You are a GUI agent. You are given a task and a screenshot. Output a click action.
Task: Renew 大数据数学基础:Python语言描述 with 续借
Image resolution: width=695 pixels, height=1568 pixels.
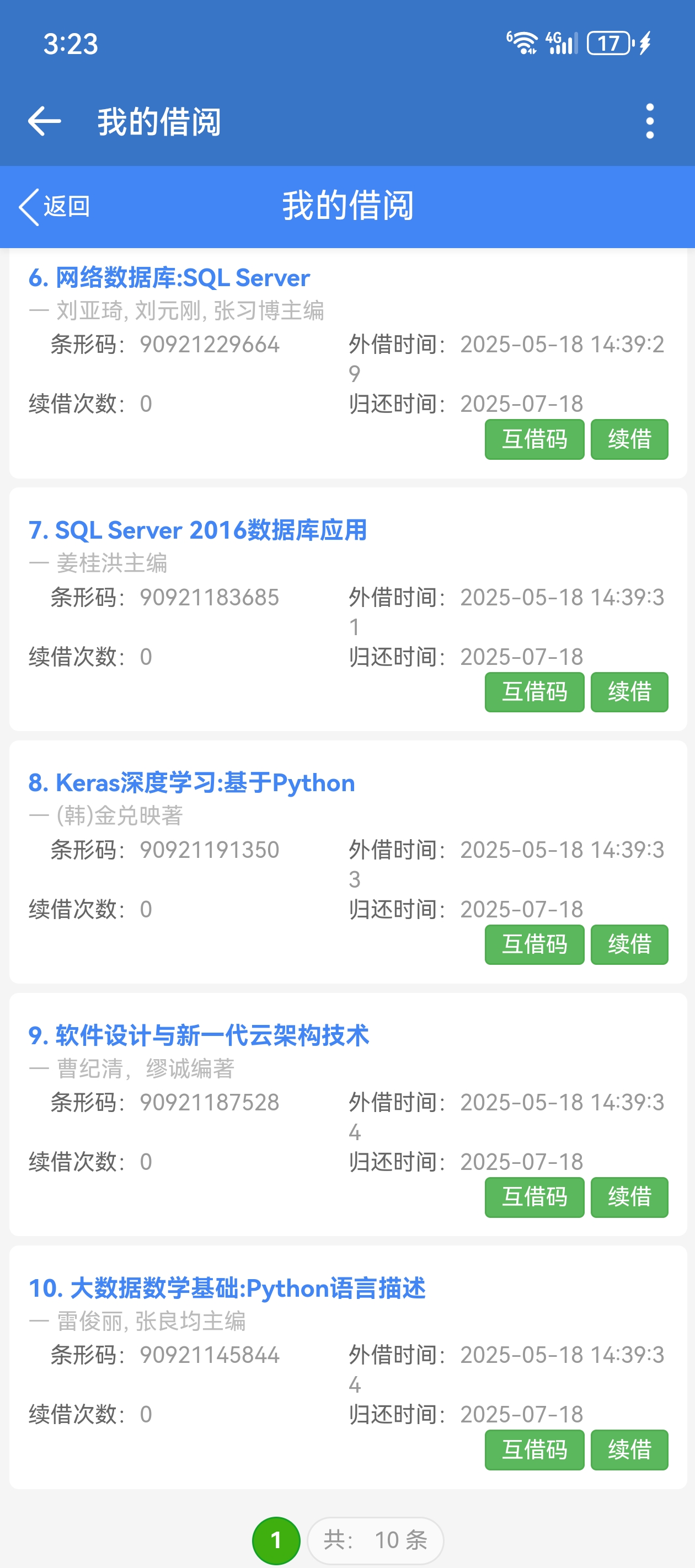(x=629, y=1449)
